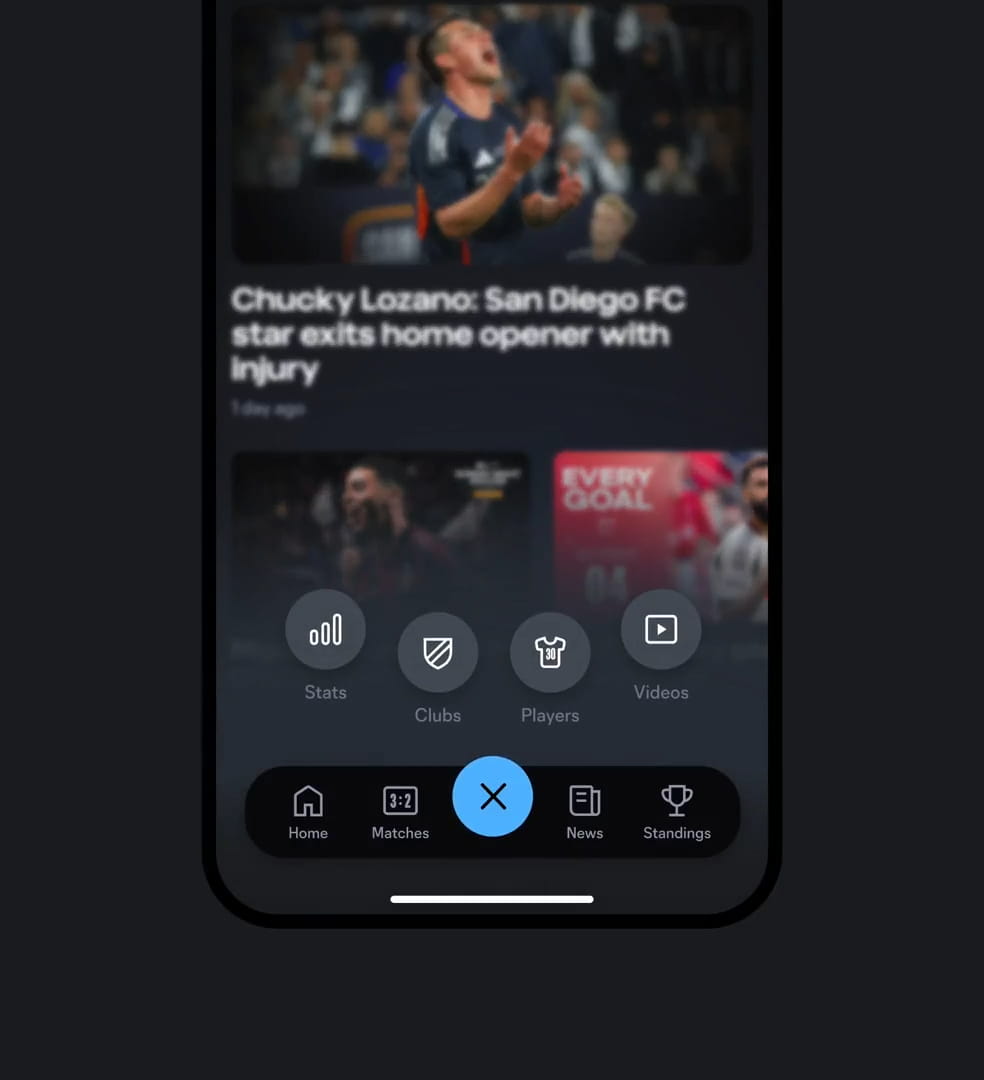Switch to the Standings tab
This screenshot has height=1080, width=984.
[x=677, y=811]
